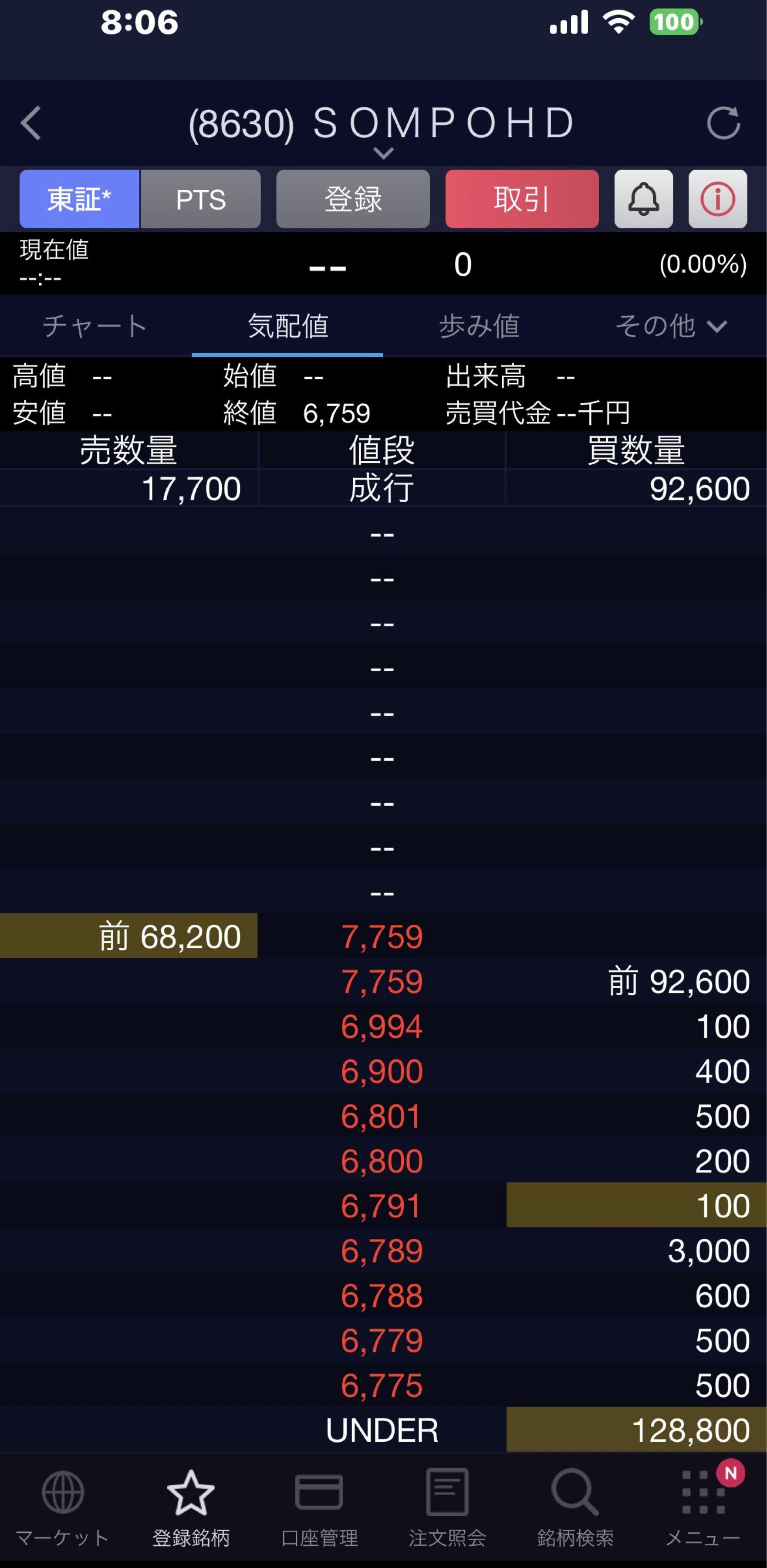Viewport: 767px width, 1568px height.
Task: Expand the その他 dropdown
Action: 671,326
